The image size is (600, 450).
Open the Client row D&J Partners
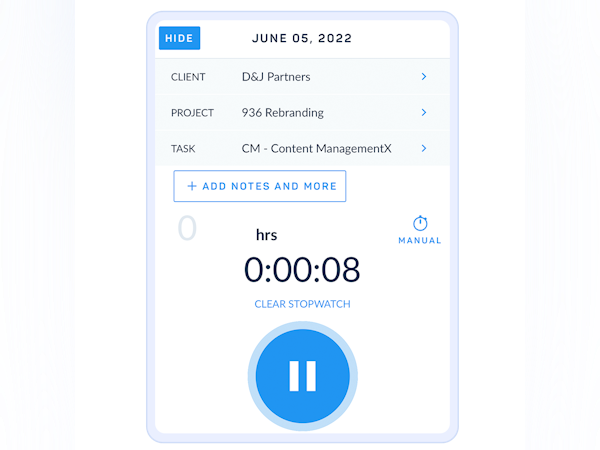[300, 76]
